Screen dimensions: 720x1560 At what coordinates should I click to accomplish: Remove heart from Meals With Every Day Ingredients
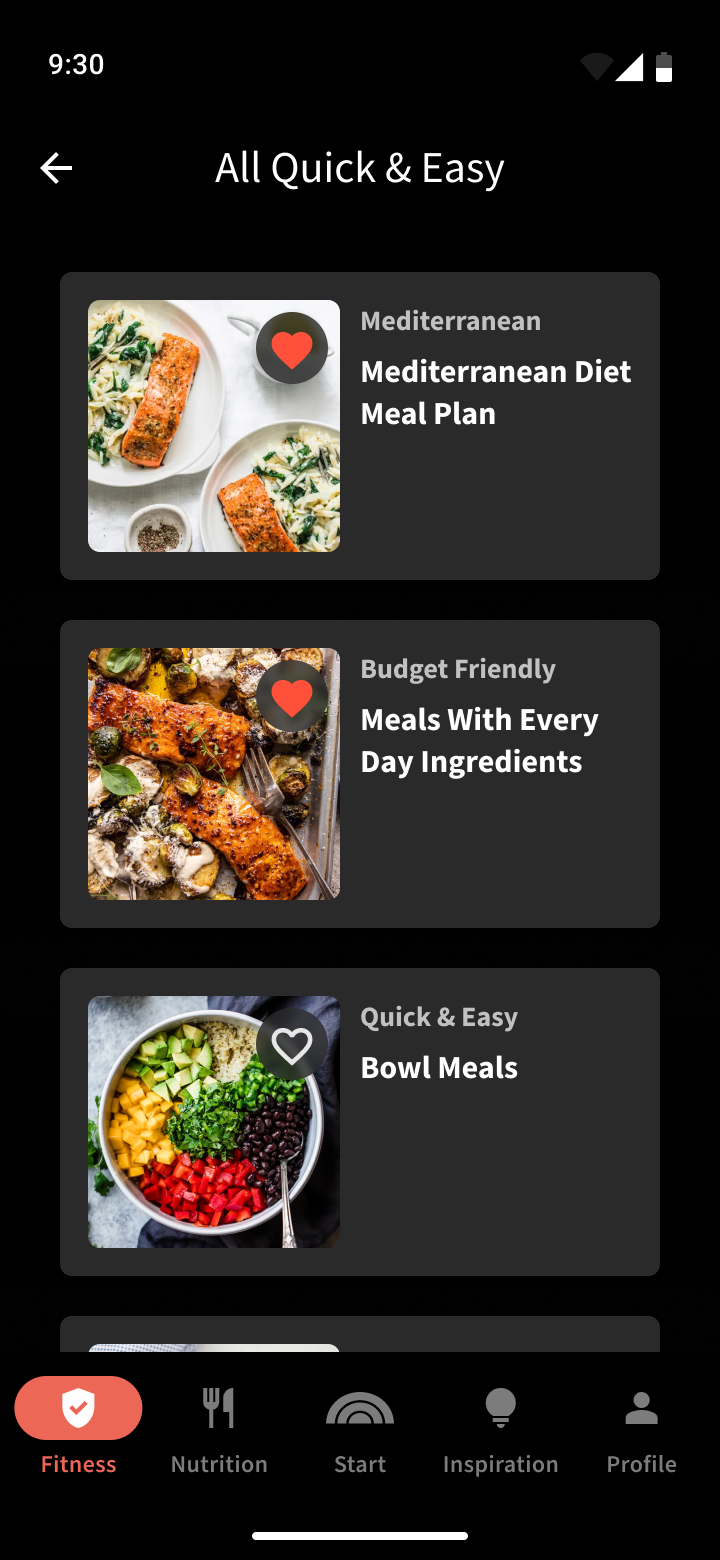click(x=292, y=697)
